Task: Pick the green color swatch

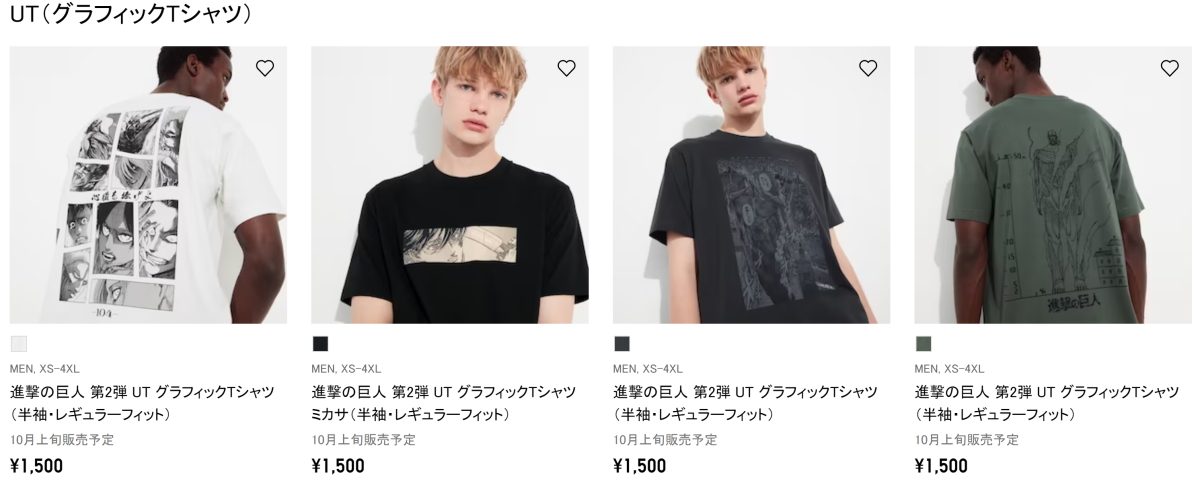Action: [923, 344]
